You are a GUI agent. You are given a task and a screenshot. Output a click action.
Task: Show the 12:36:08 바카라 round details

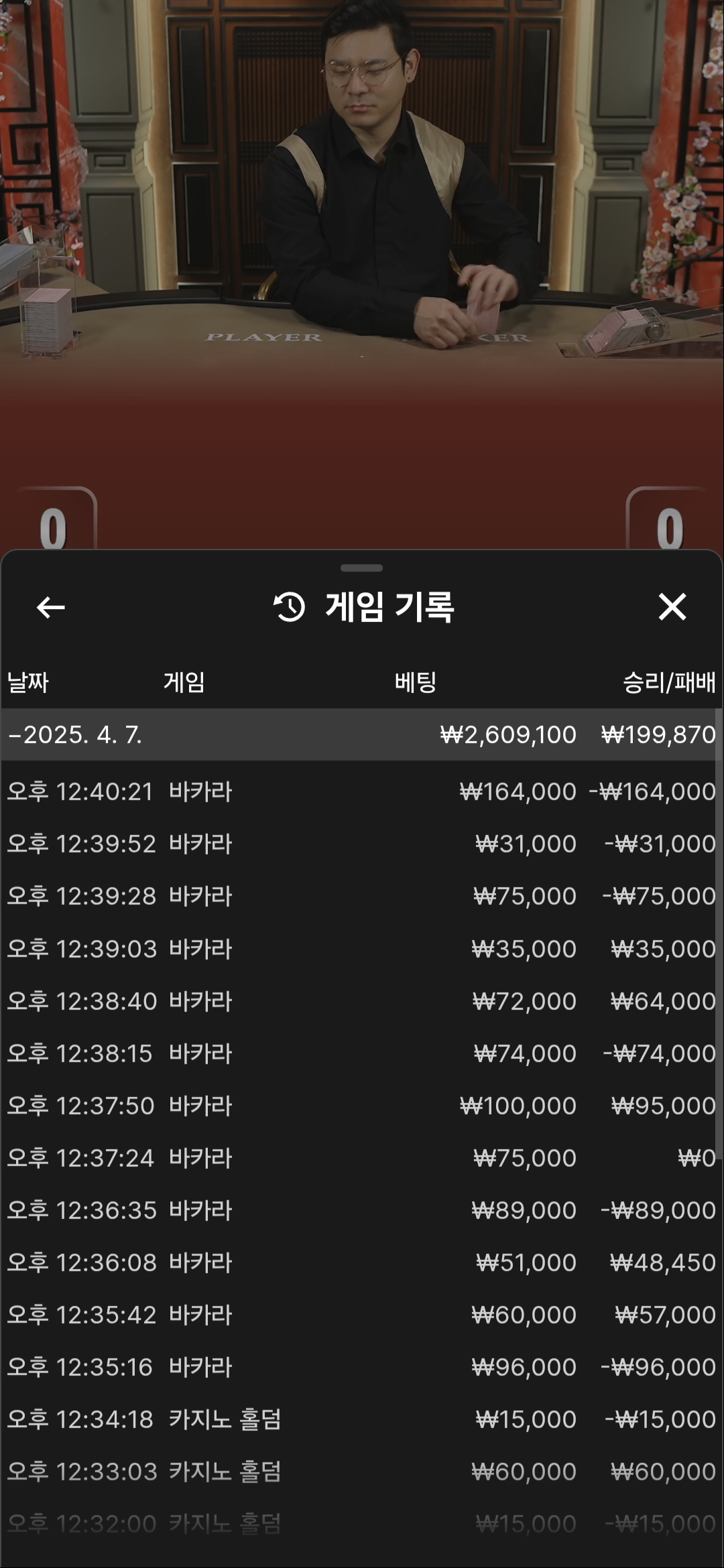(362, 1262)
